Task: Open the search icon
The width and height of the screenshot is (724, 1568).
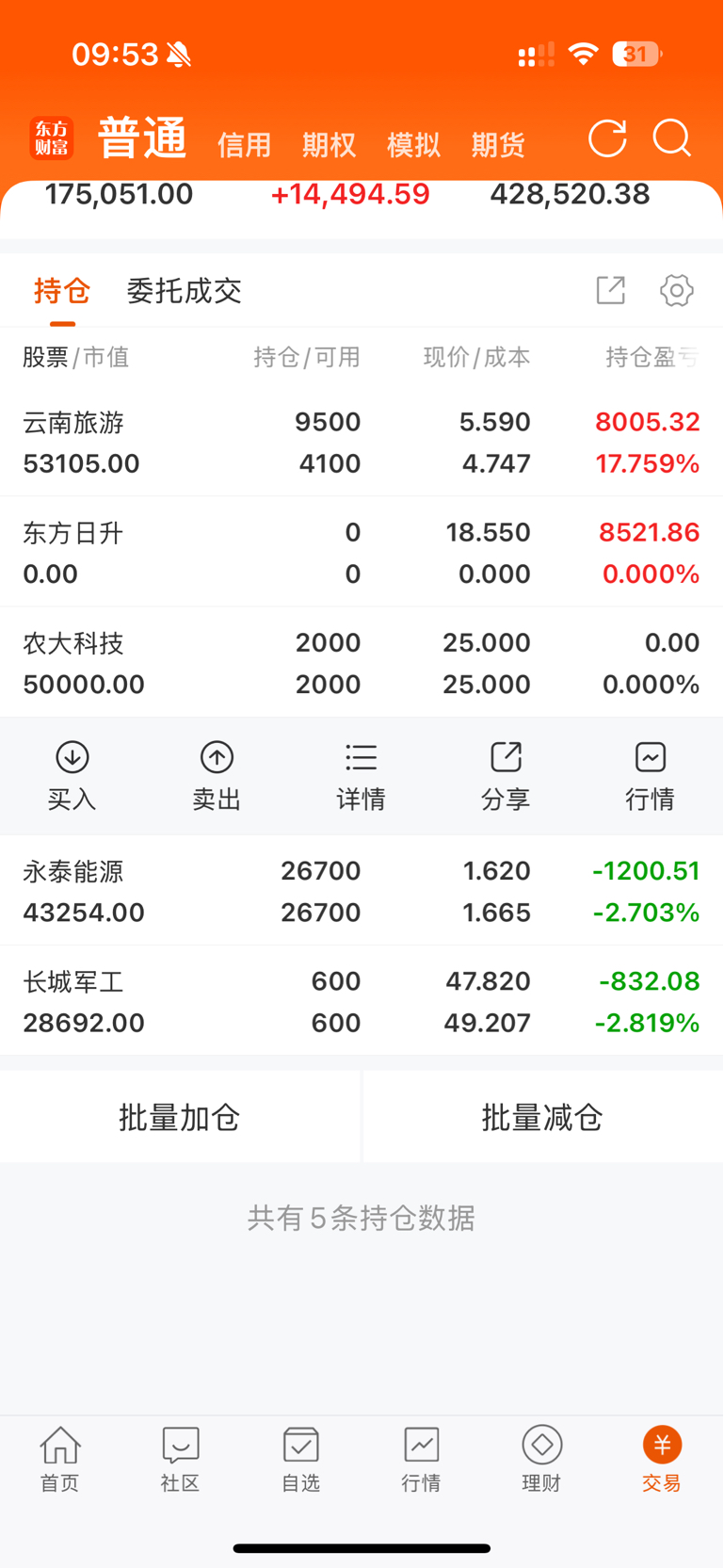Action: (x=672, y=139)
